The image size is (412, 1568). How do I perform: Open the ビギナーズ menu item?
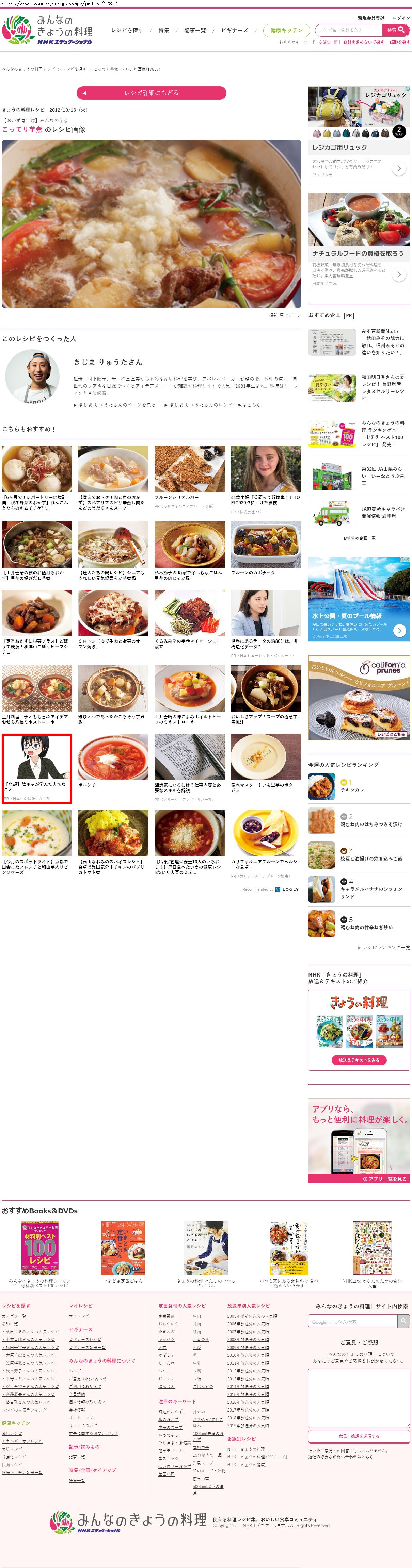234,30
